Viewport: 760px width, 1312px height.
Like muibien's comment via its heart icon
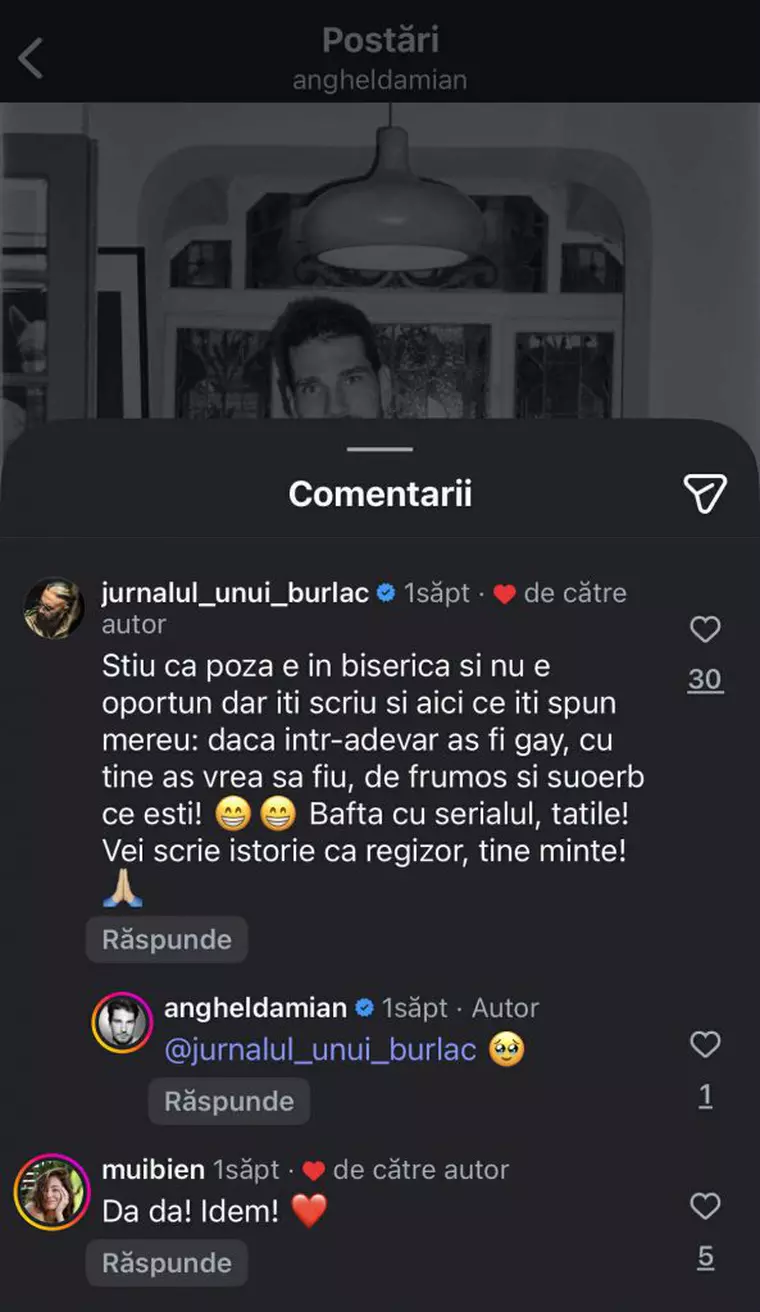(705, 1204)
